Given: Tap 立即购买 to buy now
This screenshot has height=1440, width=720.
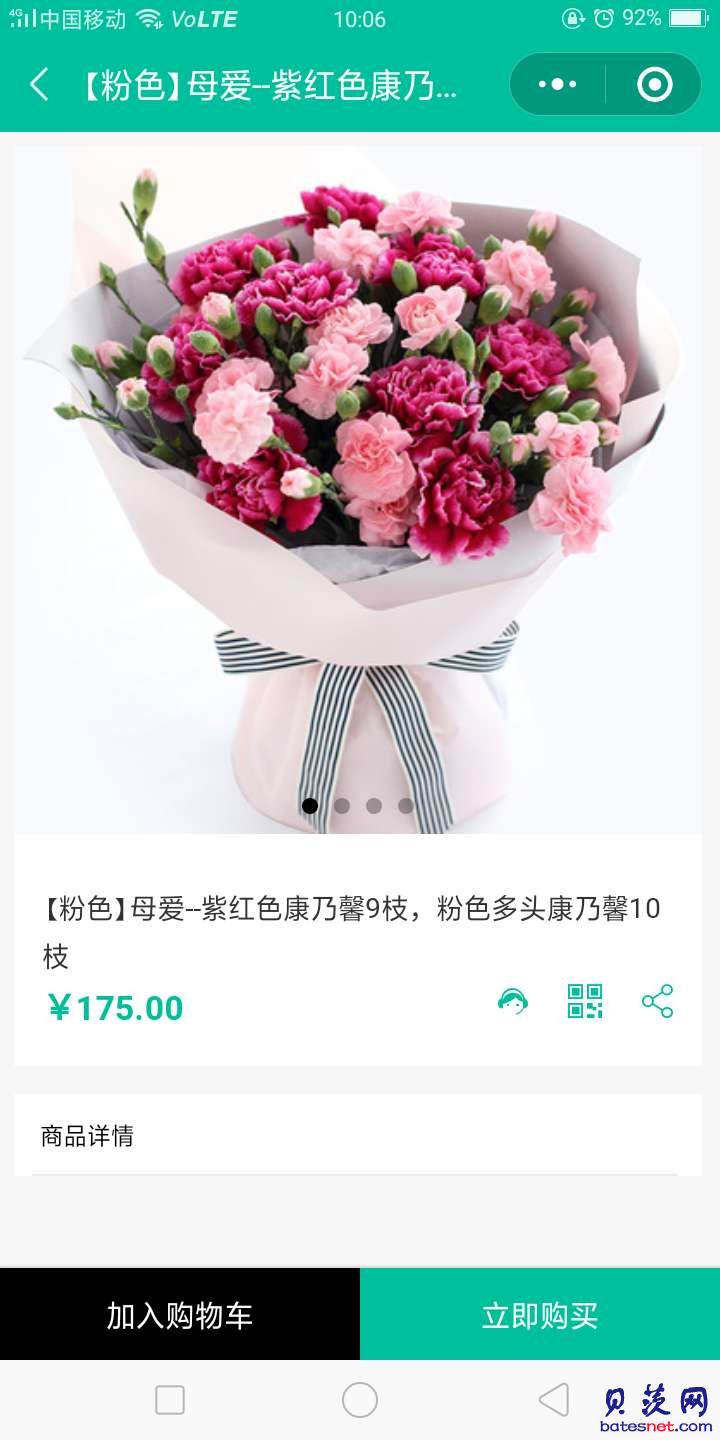Looking at the screenshot, I should tap(540, 1315).
